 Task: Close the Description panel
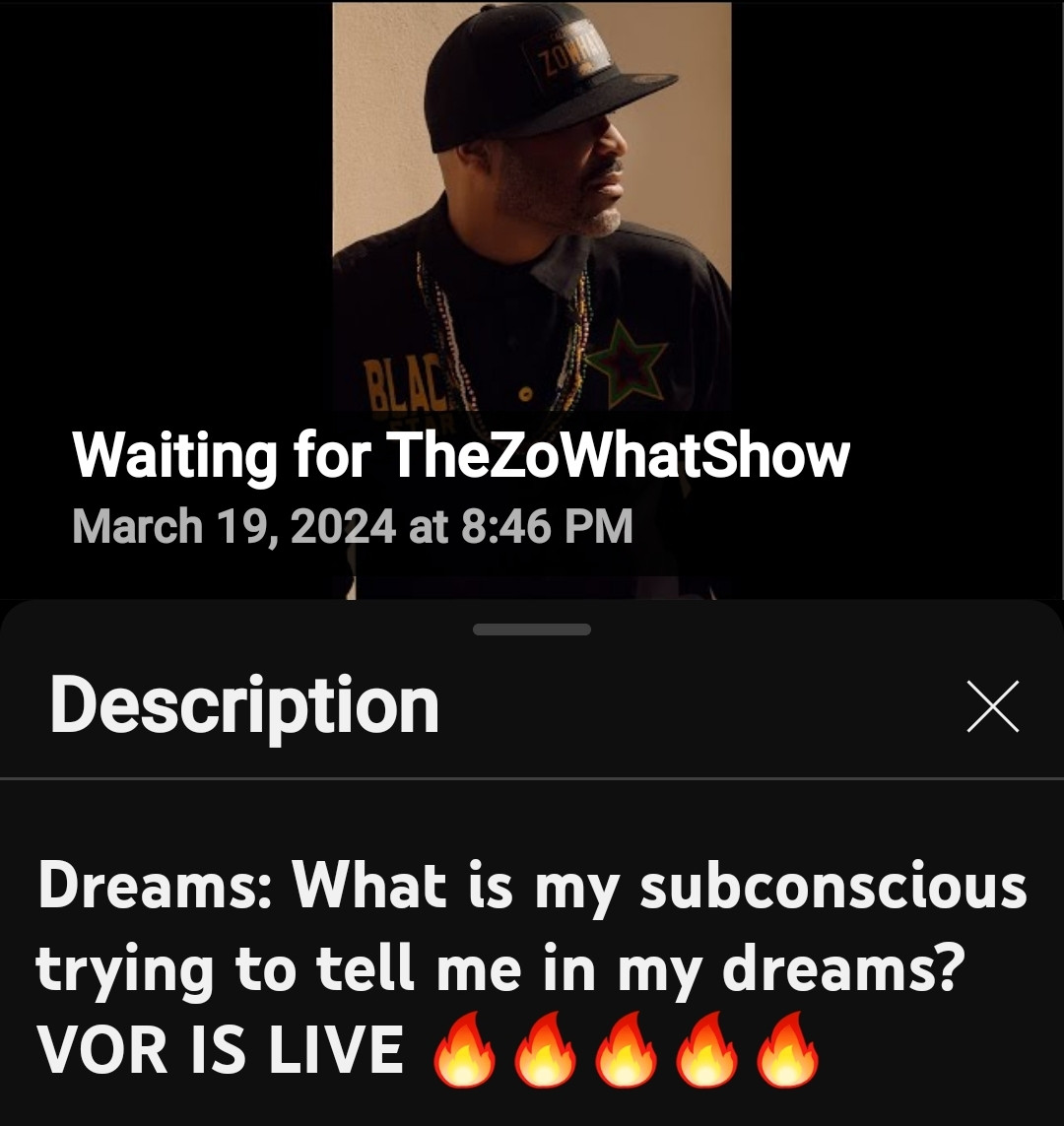[992, 706]
